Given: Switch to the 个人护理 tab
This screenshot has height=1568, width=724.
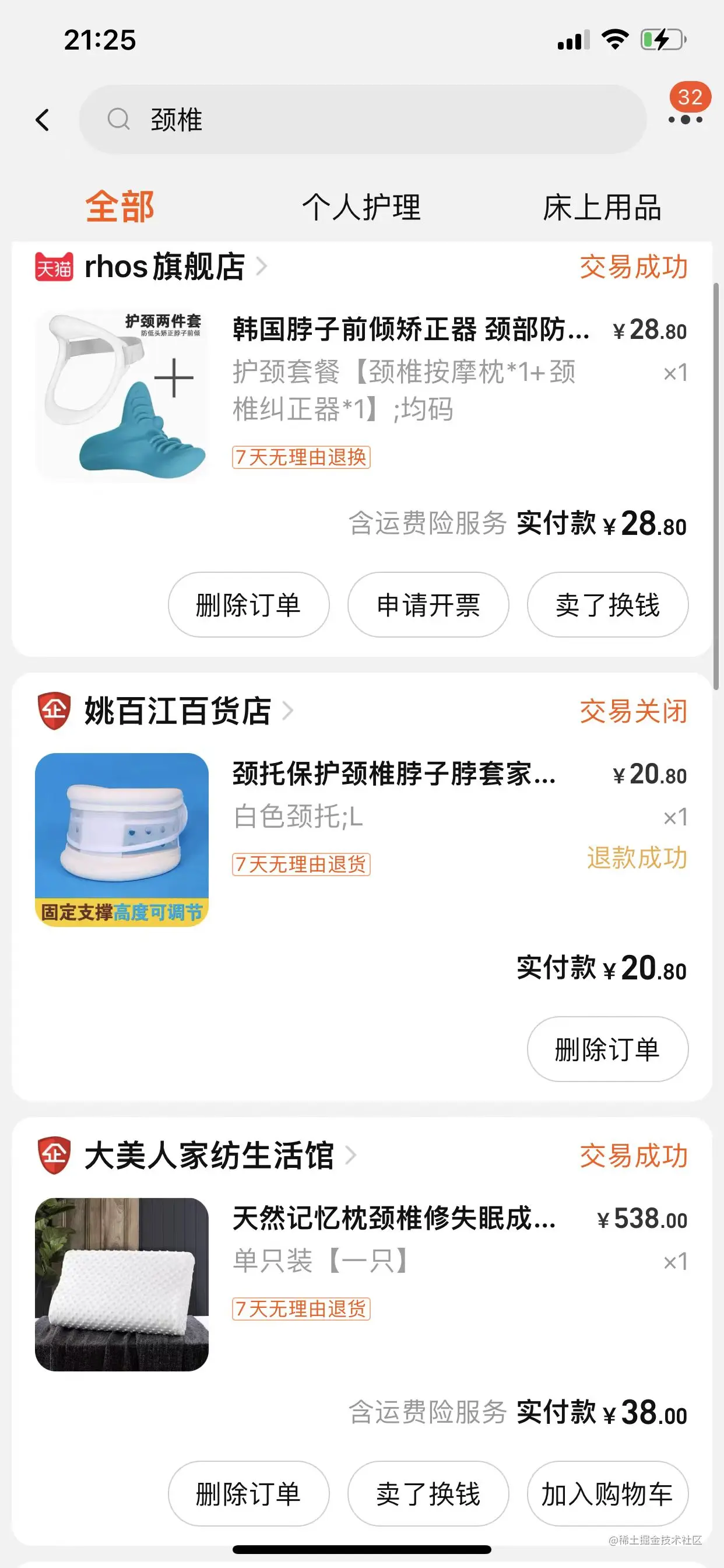Looking at the screenshot, I should 361,207.
